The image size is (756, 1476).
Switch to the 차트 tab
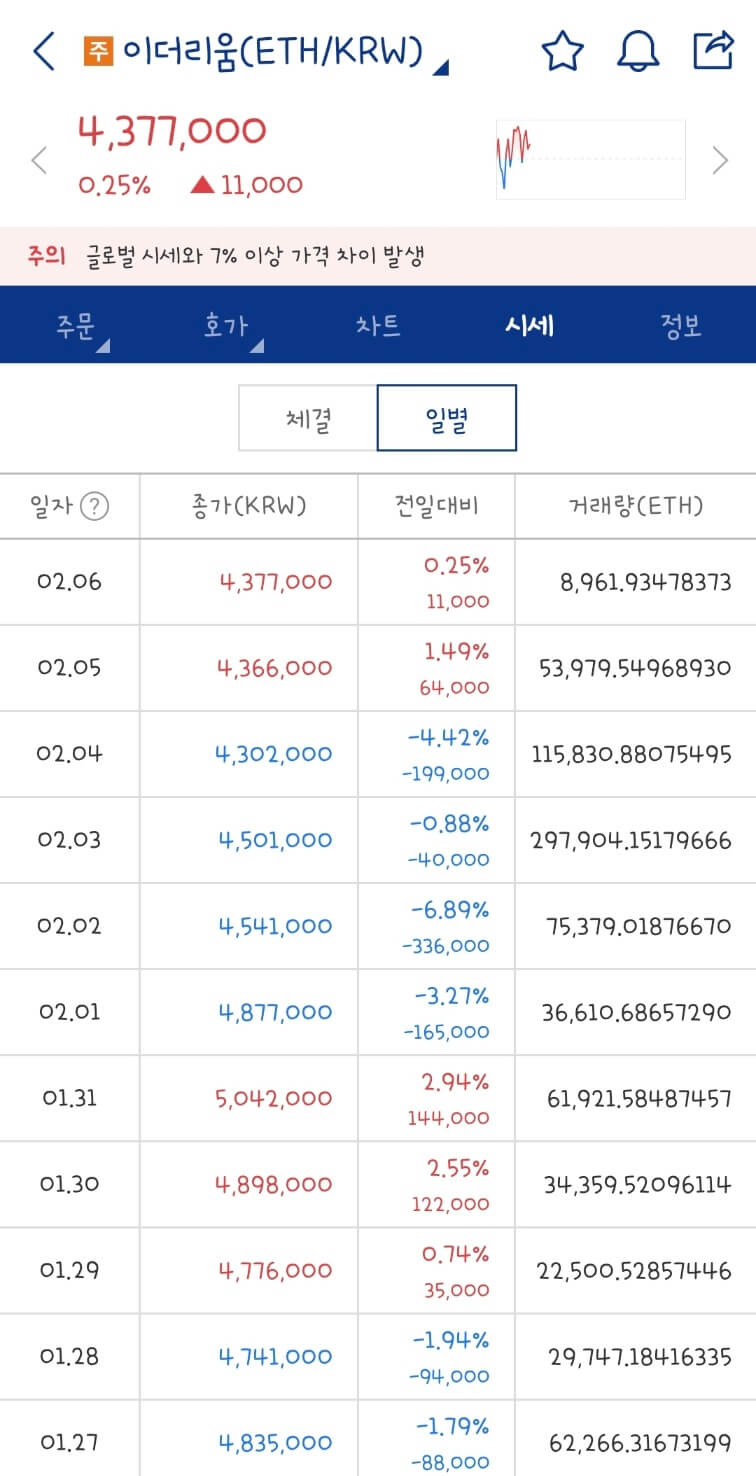378,324
